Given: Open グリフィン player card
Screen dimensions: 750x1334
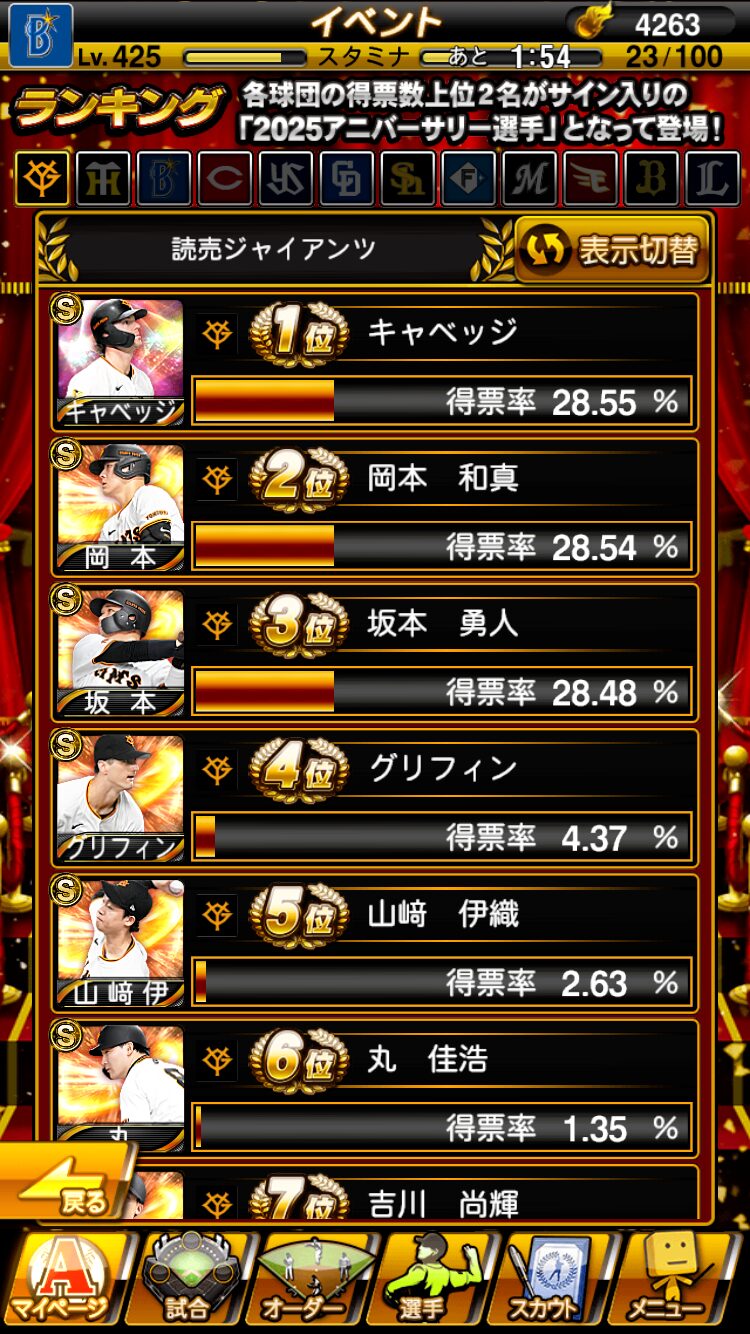Looking at the screenshot, I should (121, 797).
